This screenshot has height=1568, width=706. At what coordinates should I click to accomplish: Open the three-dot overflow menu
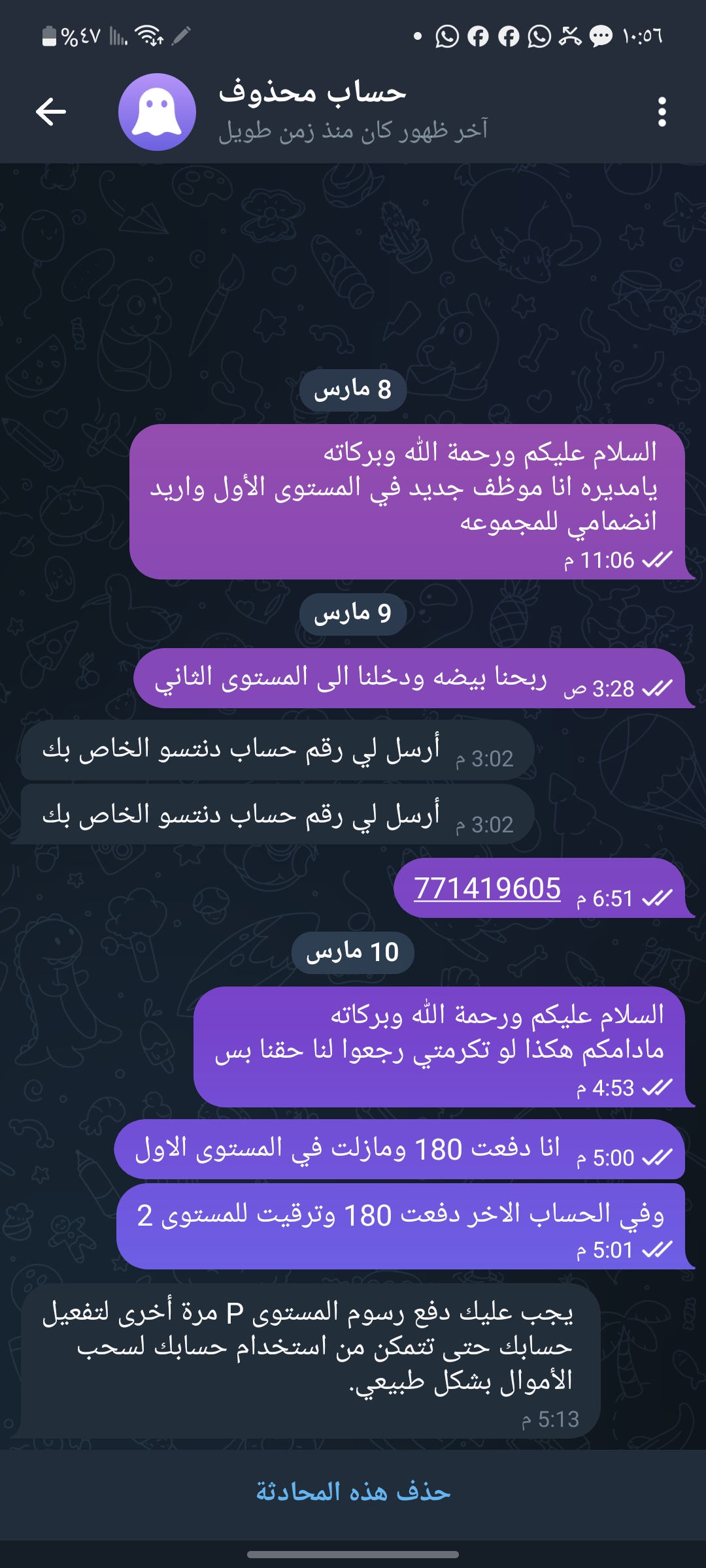662,112
